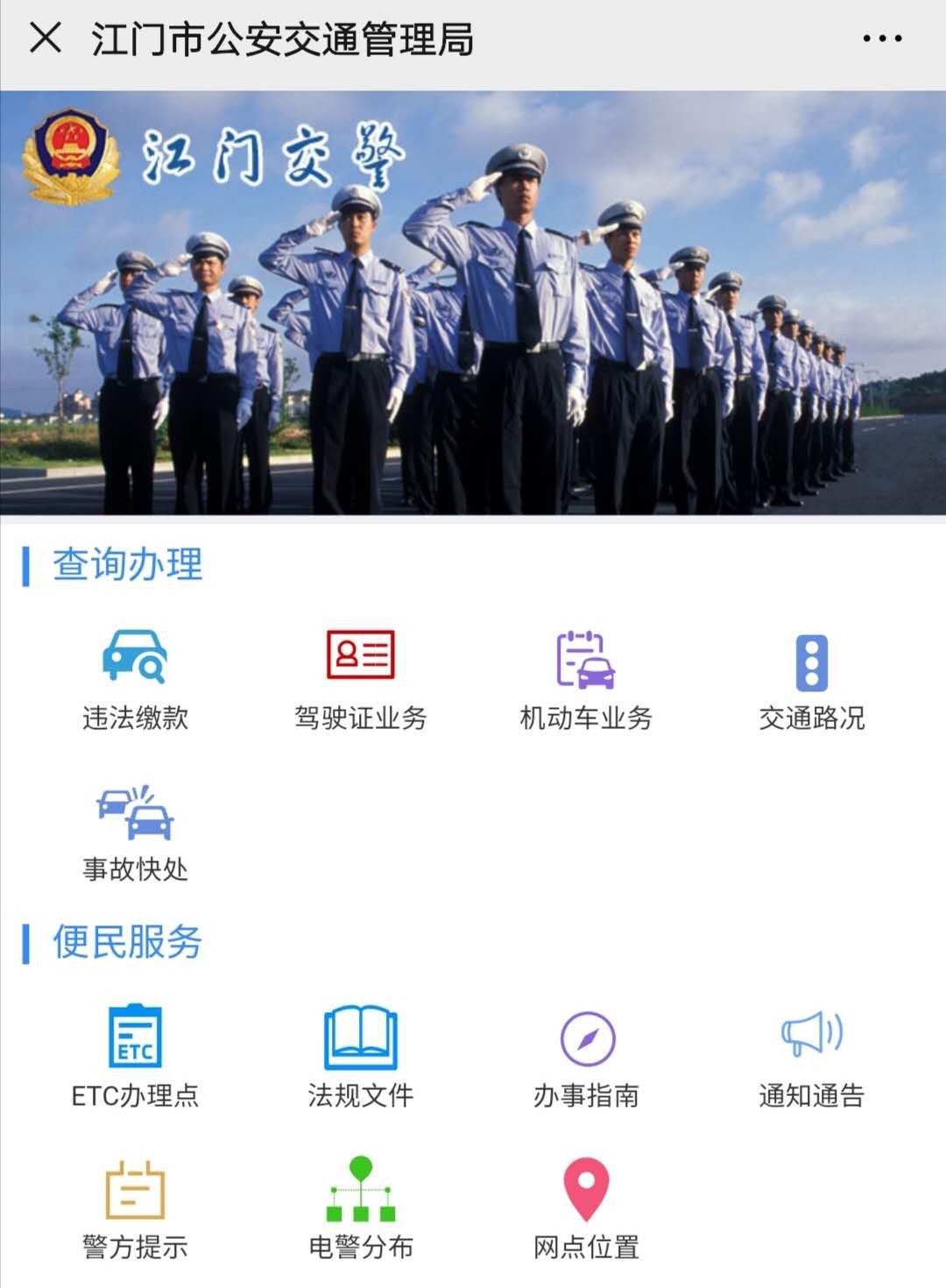Viewport: 946px width, 1288px height.
Task: Check 交通路况 traffic conditions
Action: [811, 679]
